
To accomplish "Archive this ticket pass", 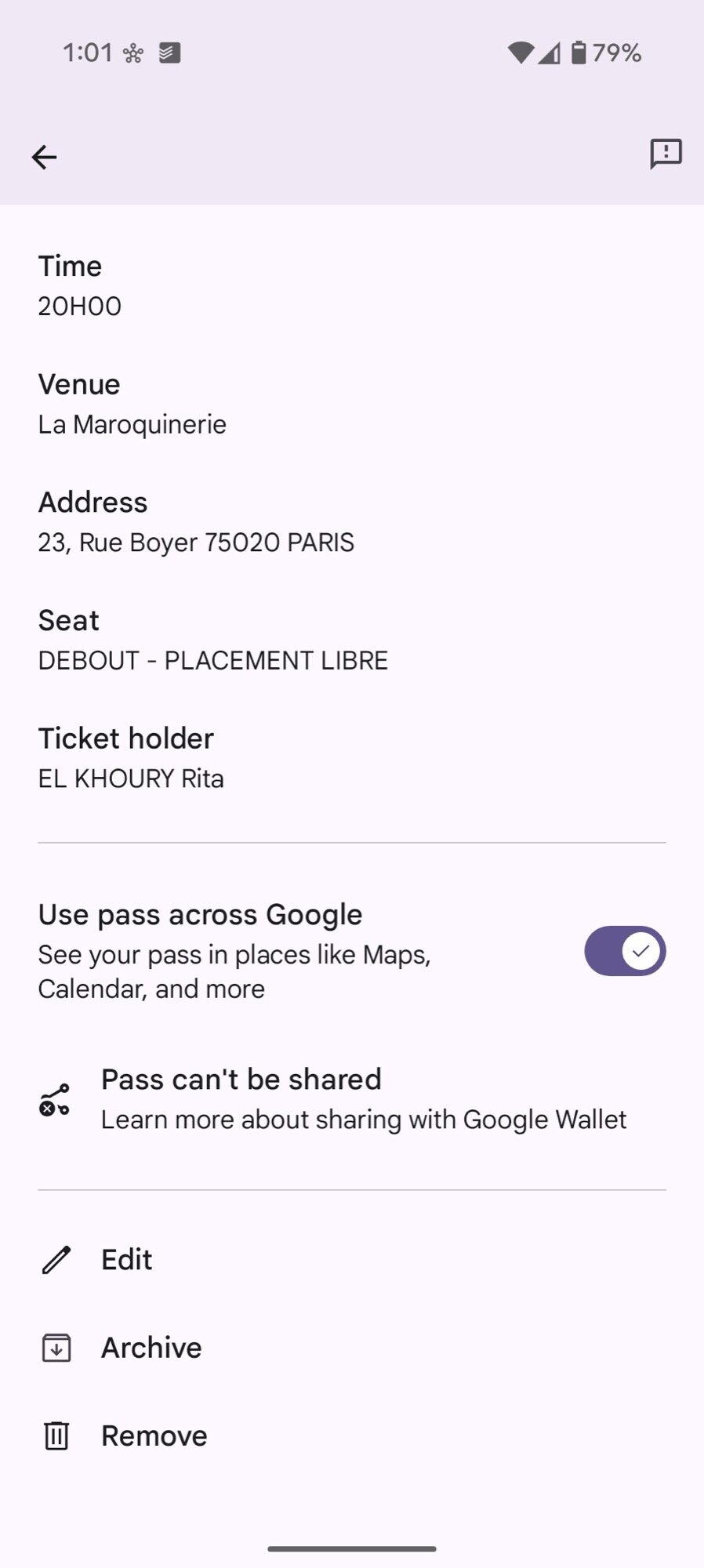I will [x=151, y=1348].
